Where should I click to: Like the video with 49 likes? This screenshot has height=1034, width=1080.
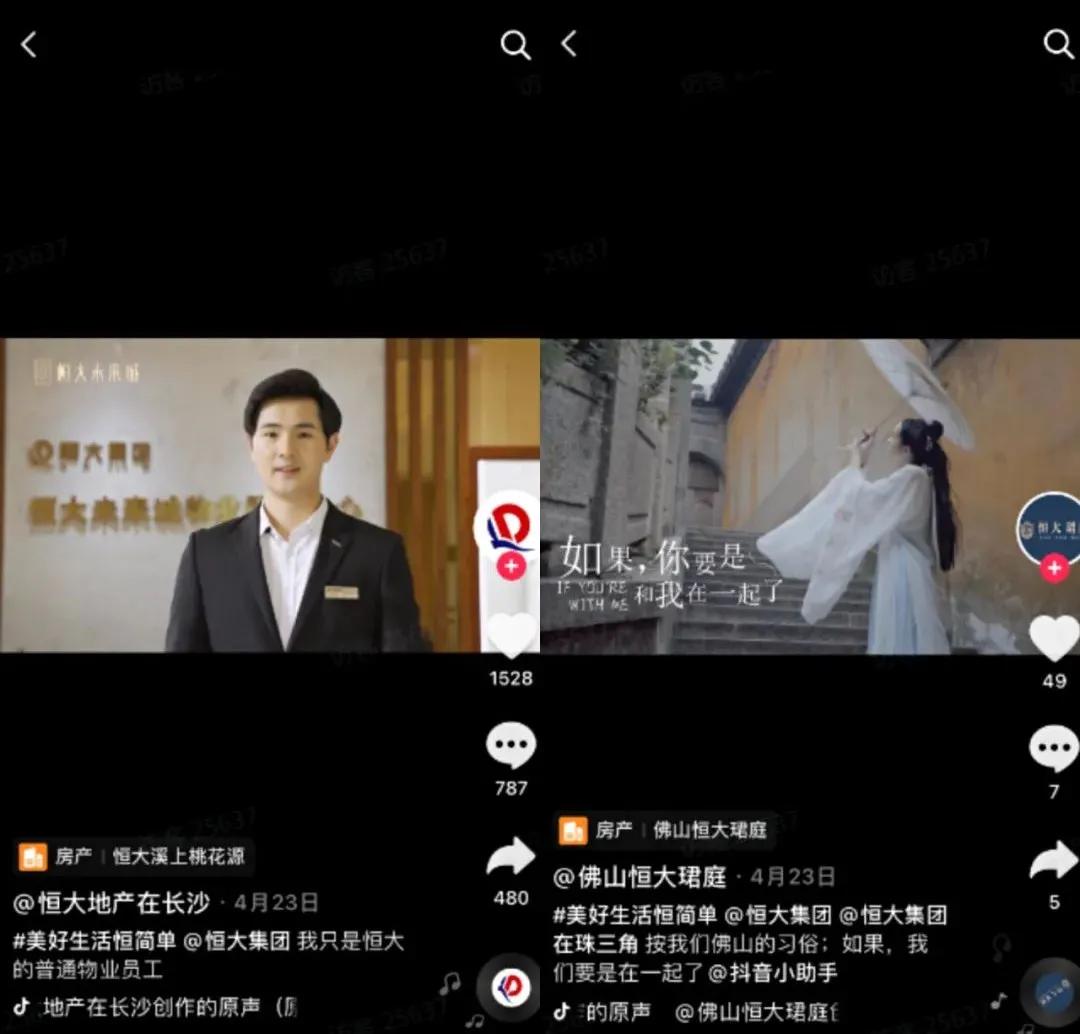pos(1054,638)
